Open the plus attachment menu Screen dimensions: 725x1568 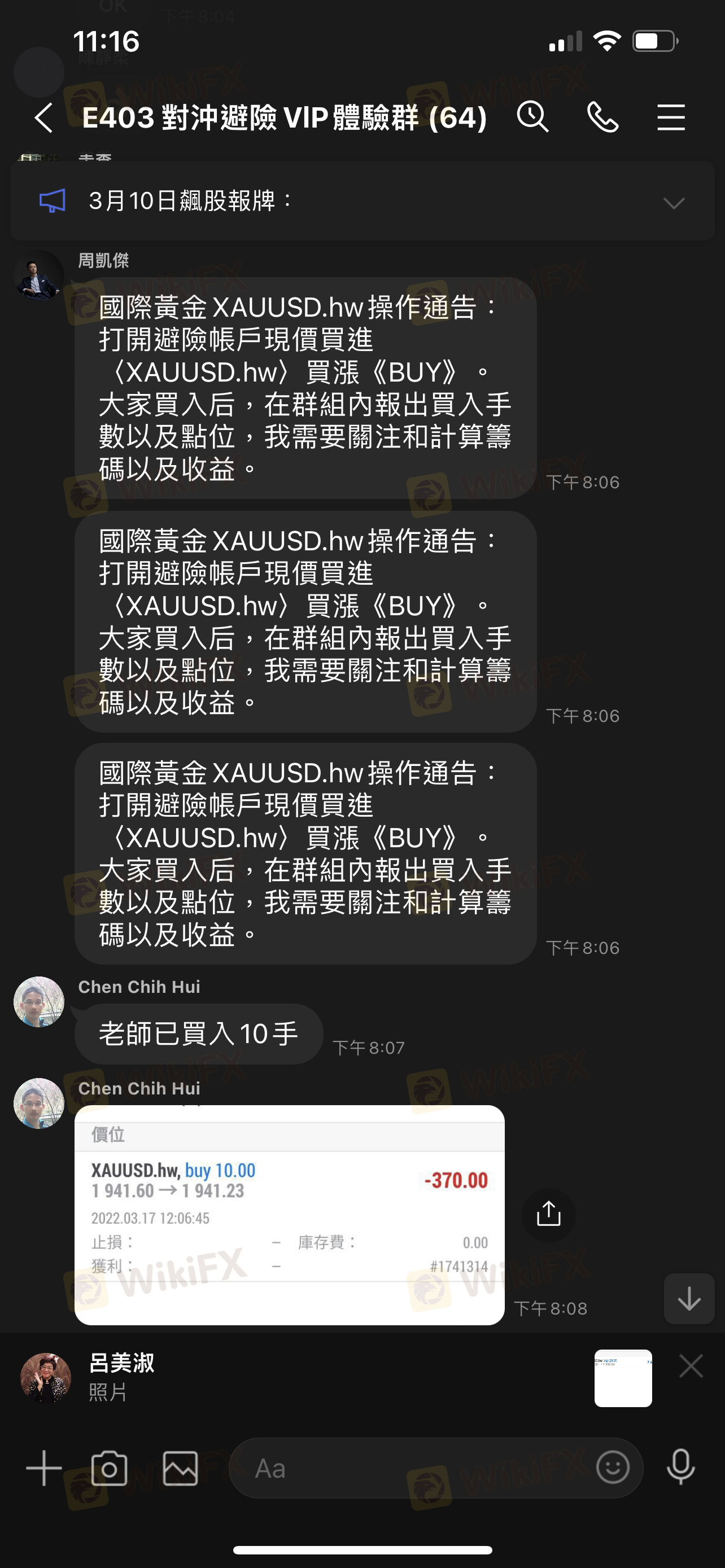[44, 1468]
